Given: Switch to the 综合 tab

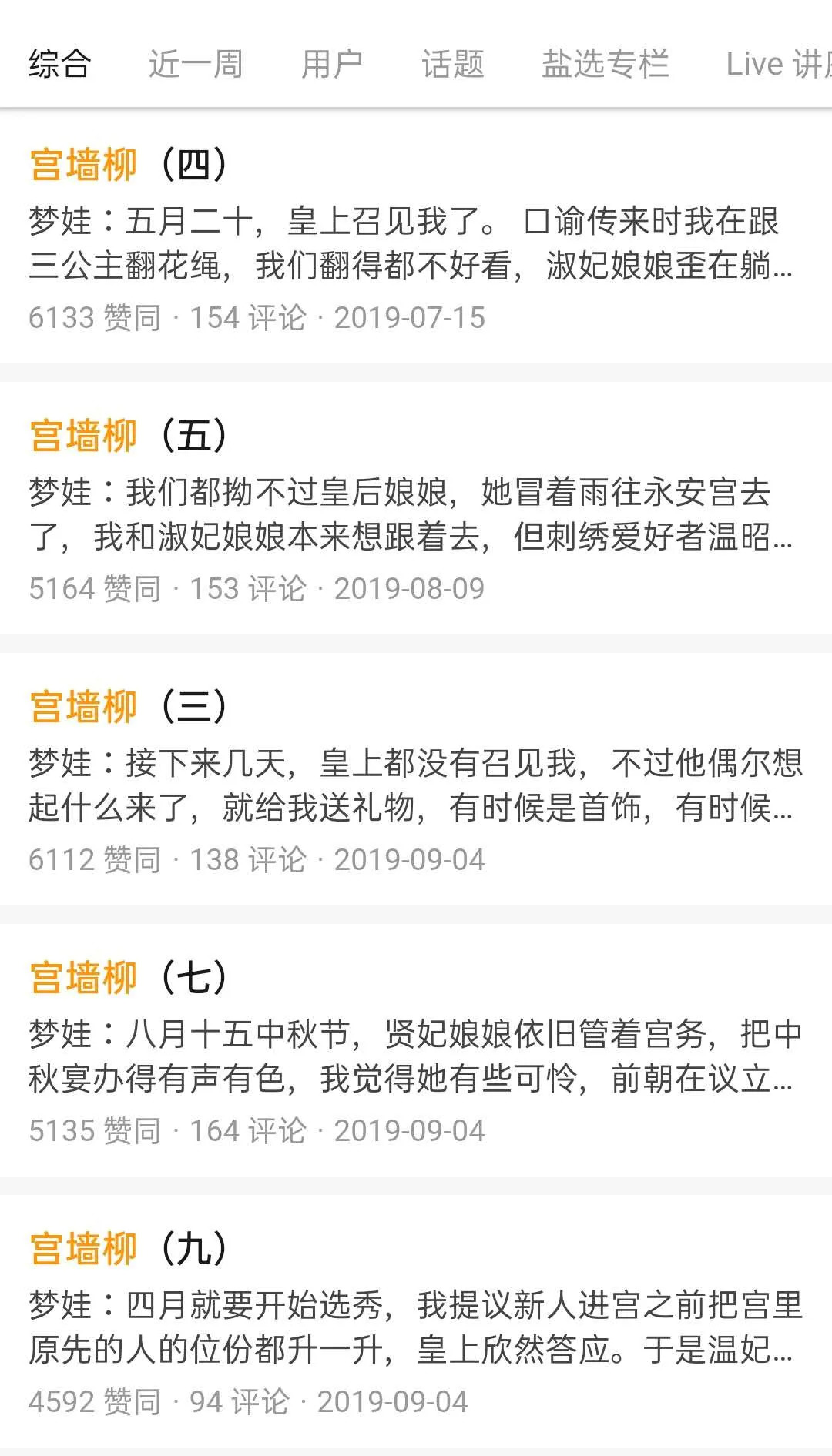Looking at the screenshot, I should point(60,64).
